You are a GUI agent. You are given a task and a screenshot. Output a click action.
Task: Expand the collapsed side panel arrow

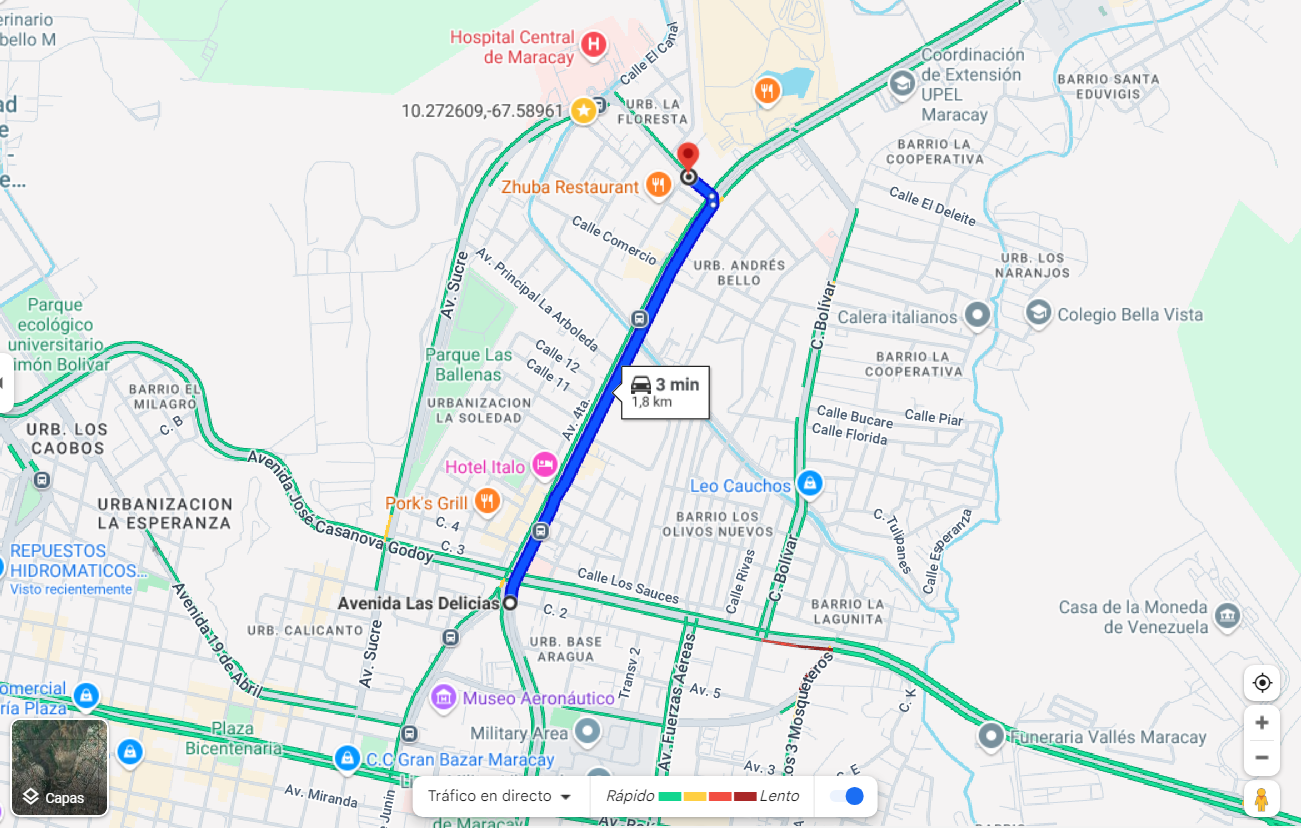(3, 383)
